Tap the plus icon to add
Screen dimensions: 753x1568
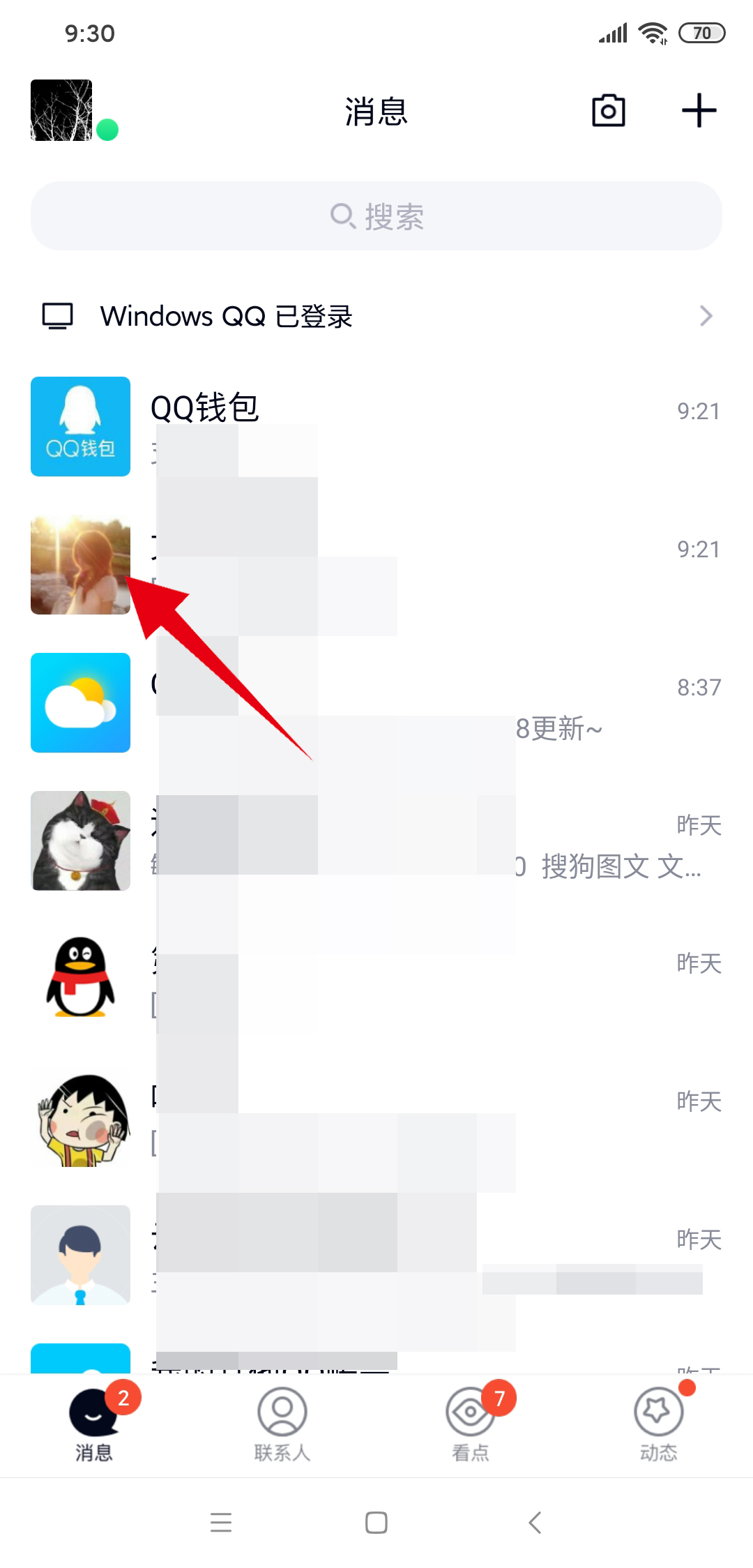pos(699,111)
